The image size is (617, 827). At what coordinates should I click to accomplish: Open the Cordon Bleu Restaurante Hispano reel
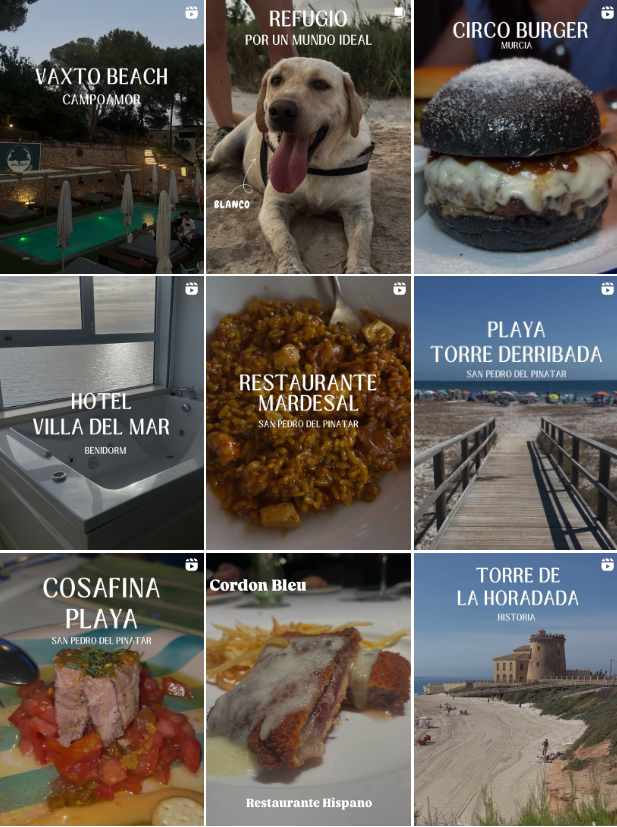pyautogui.click(x=308, y=690)
